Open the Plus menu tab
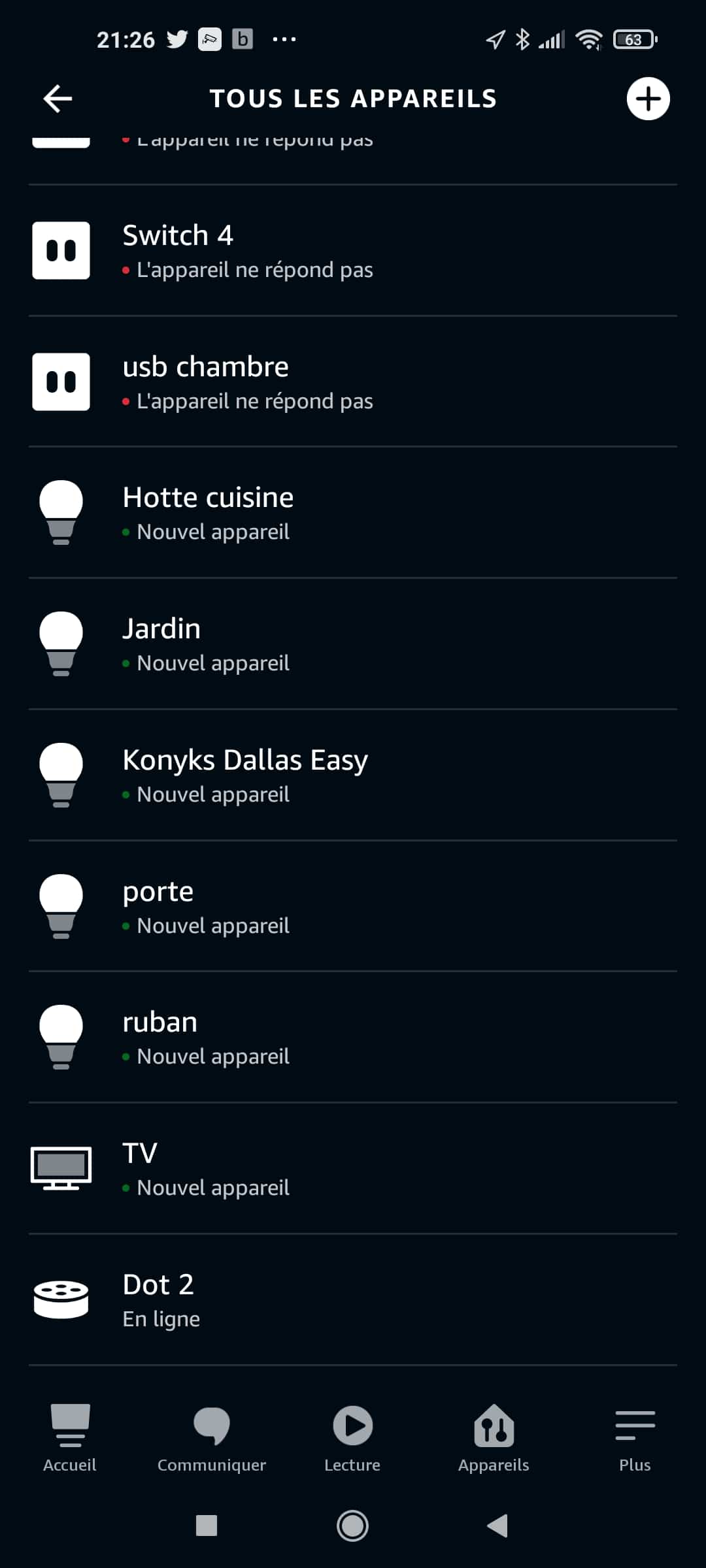 635,1438
